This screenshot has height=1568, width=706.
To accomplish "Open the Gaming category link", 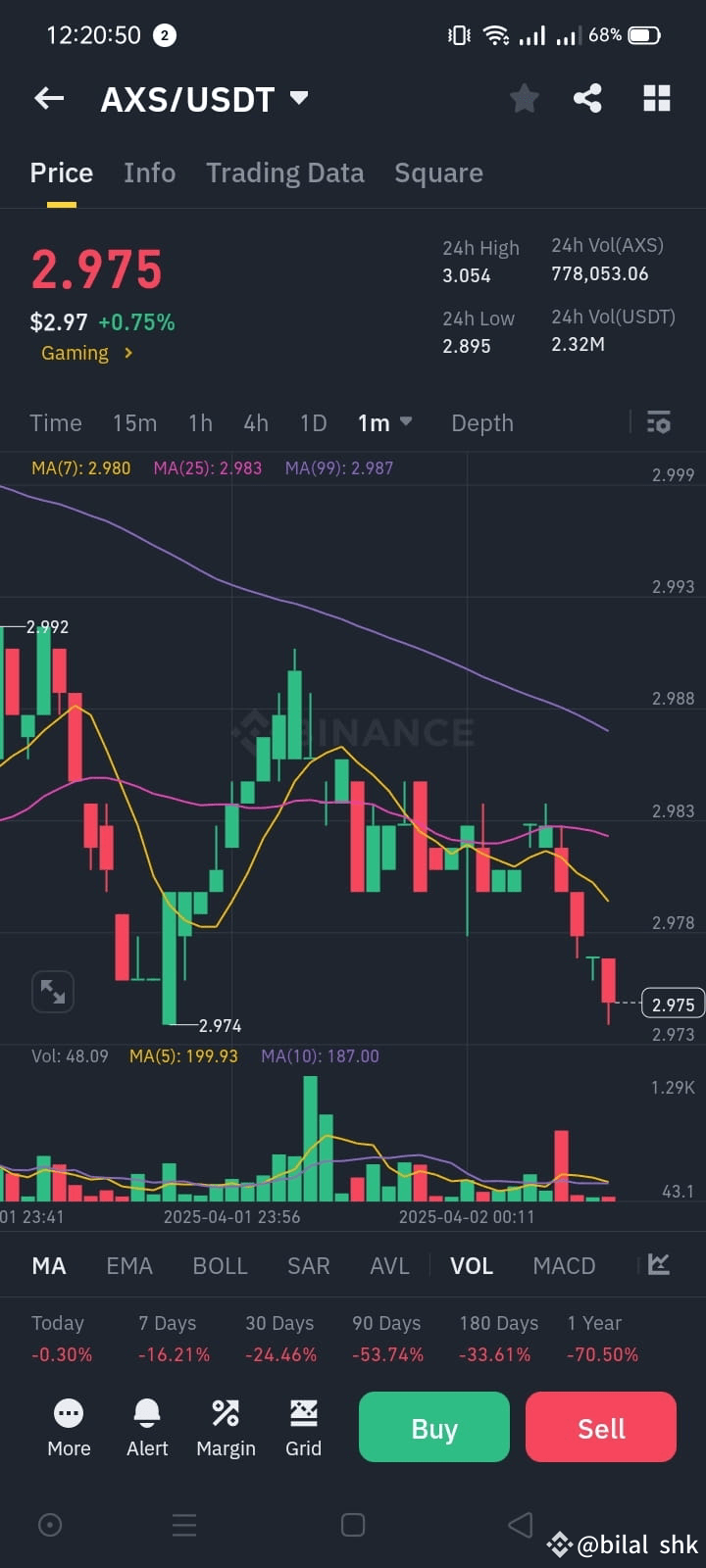I will [86, 353].
